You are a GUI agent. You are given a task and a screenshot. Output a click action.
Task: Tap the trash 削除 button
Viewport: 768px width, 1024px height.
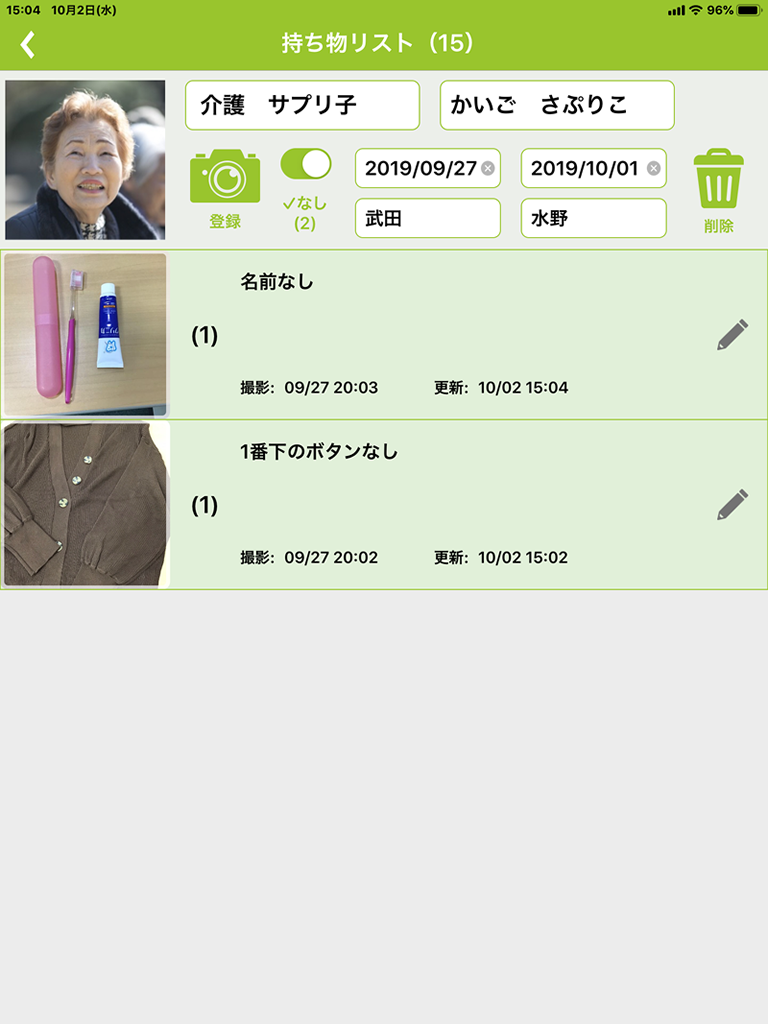pos(719,190)
